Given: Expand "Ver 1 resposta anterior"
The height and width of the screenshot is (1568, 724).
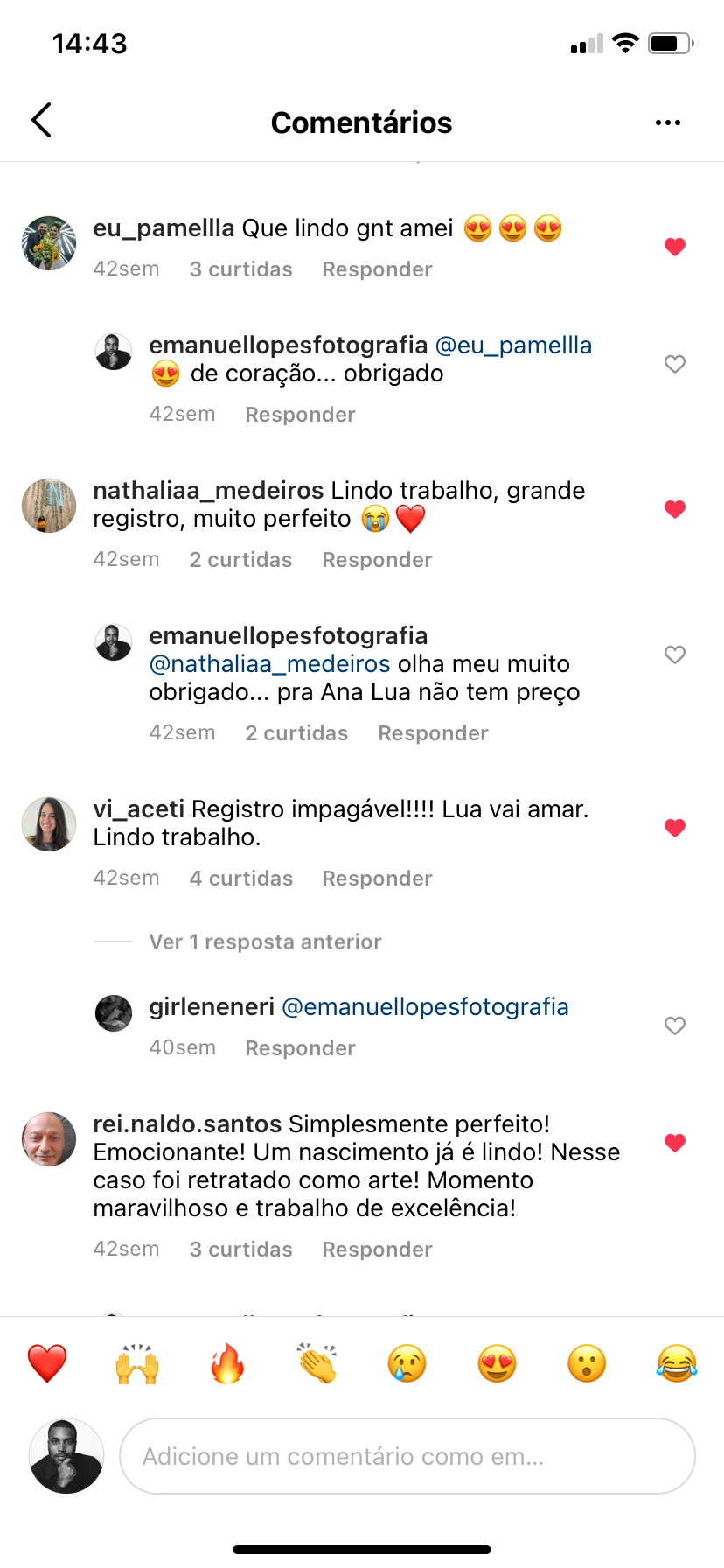Looking at the screenshot, I should [x=265, y=942].
